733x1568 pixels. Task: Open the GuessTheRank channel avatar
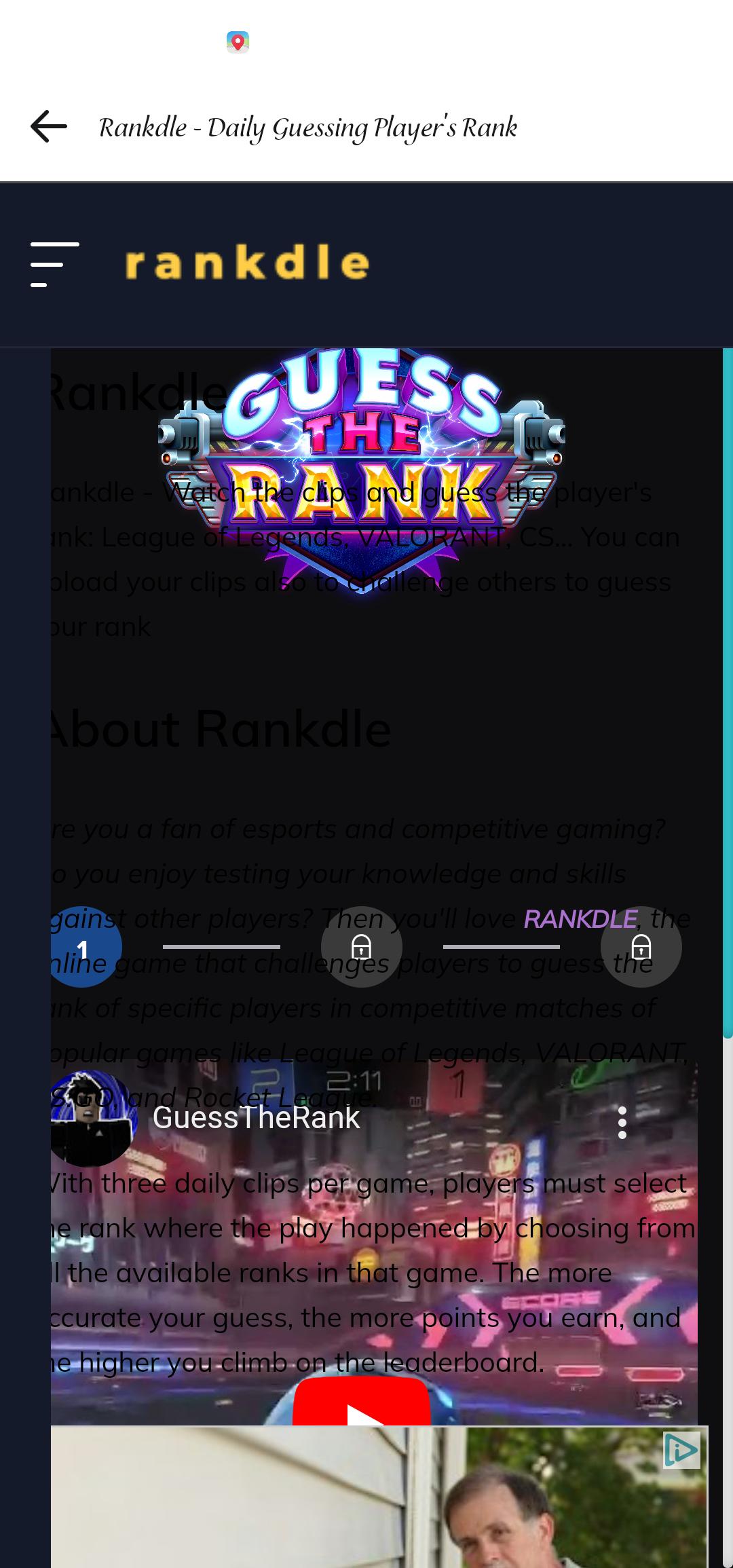92,1119
